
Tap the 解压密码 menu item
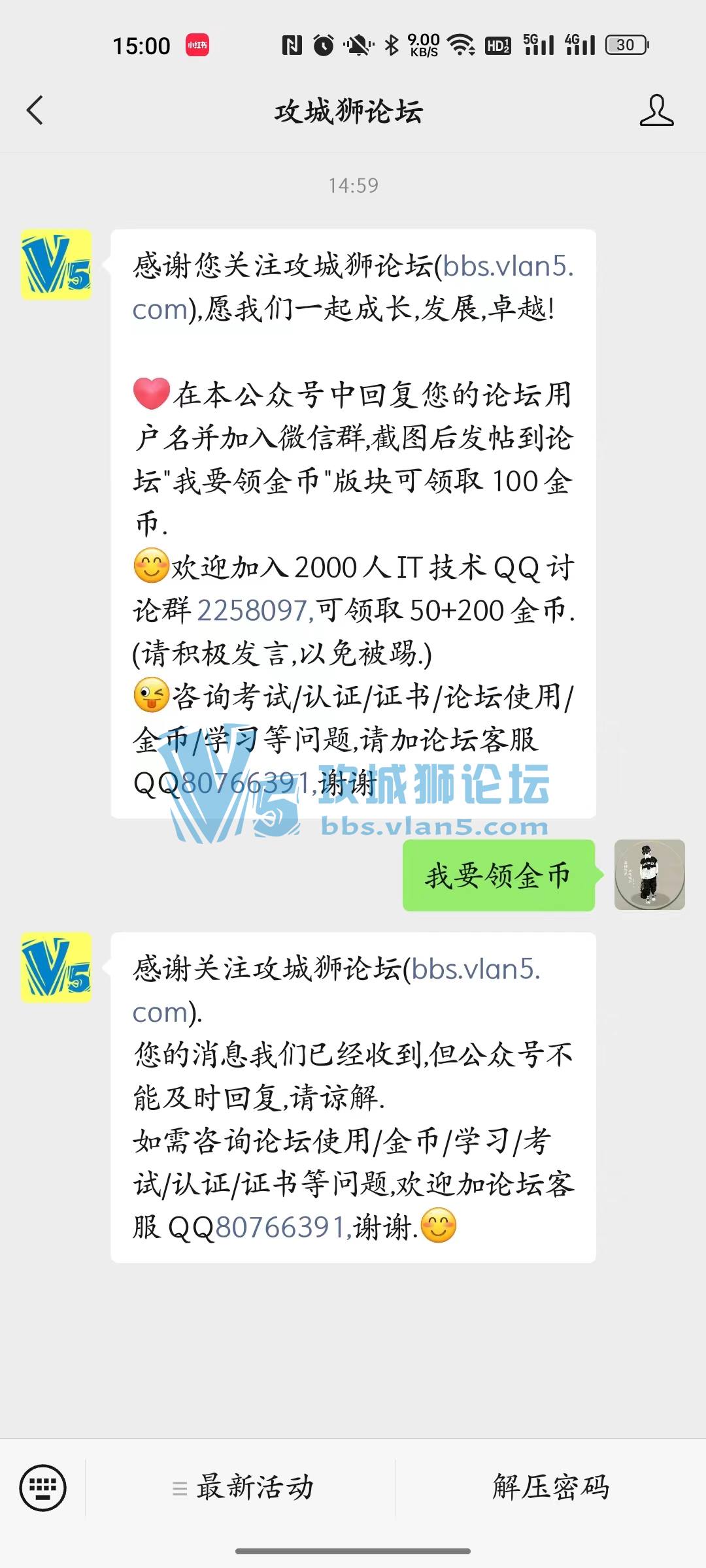(x=551, y=1488)
